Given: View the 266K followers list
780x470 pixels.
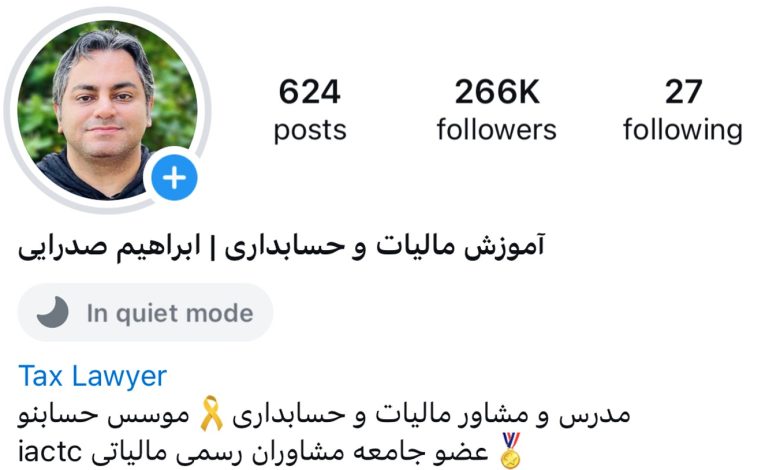Looking at the screenshot, I should pos(496,110).
